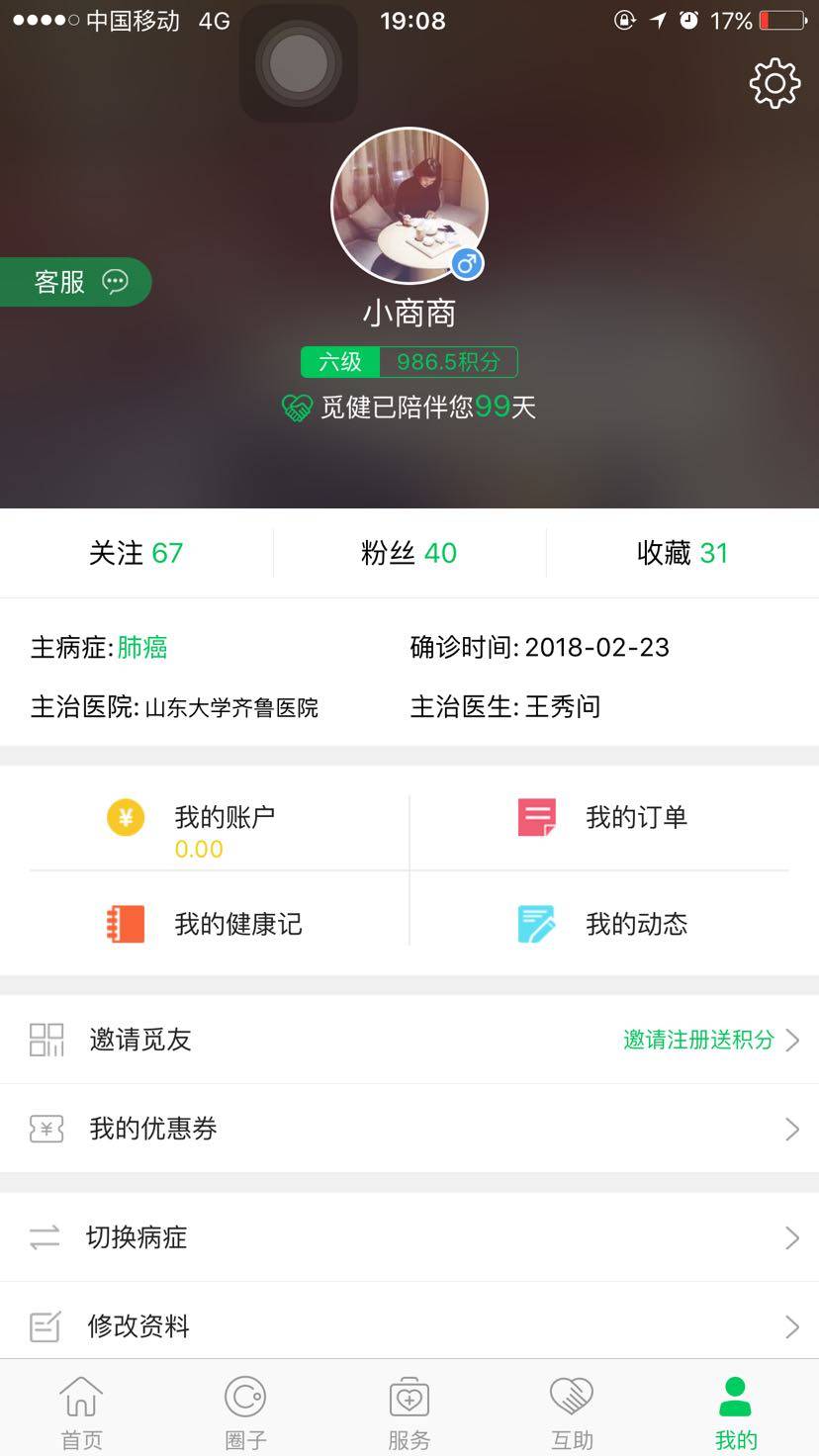View the 关注 following list
Viewport: 819px width, 1456px height.
(136, 553)
